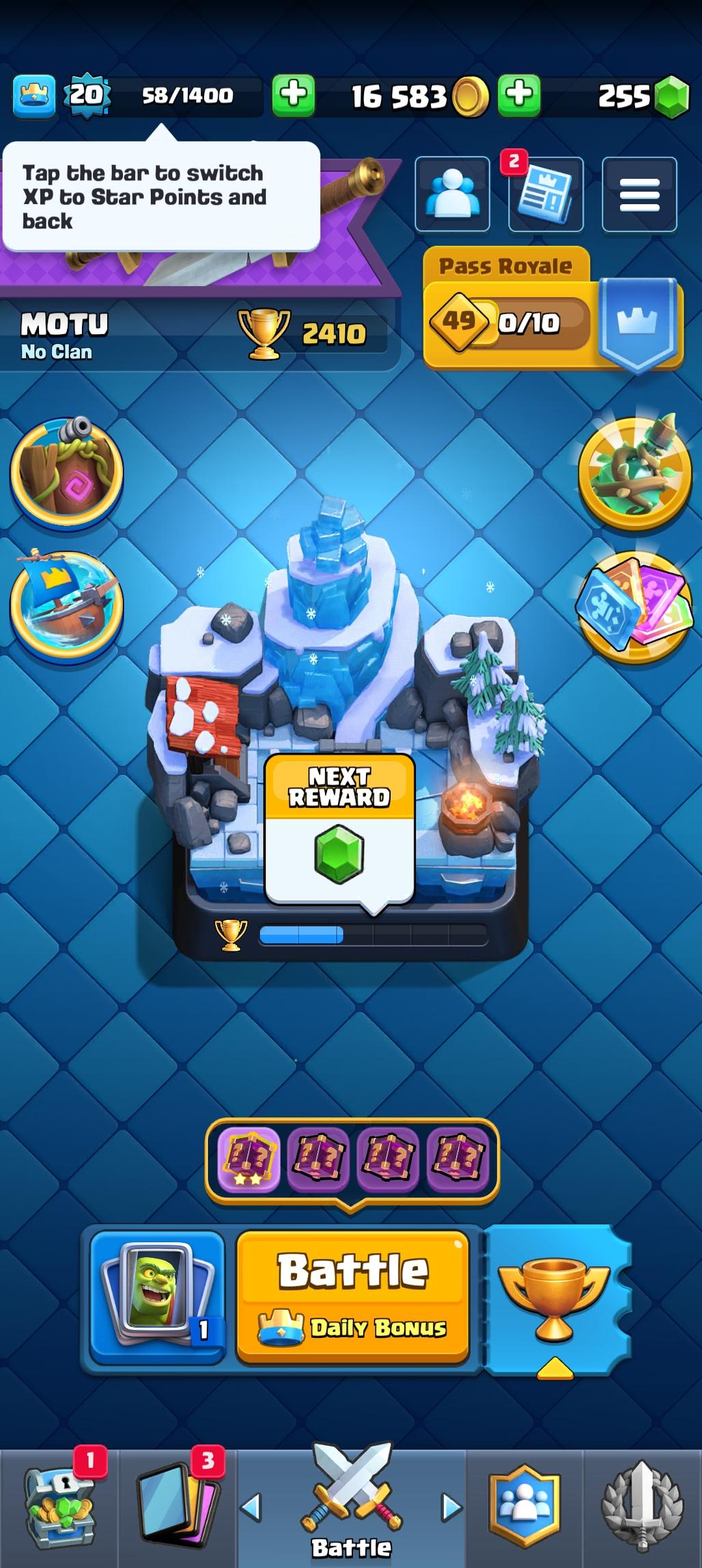Image resolution: width=702 pixels, height=1568 pixels.
Task: Open the trophy road game mode selector
Action: coord(554,1298)
